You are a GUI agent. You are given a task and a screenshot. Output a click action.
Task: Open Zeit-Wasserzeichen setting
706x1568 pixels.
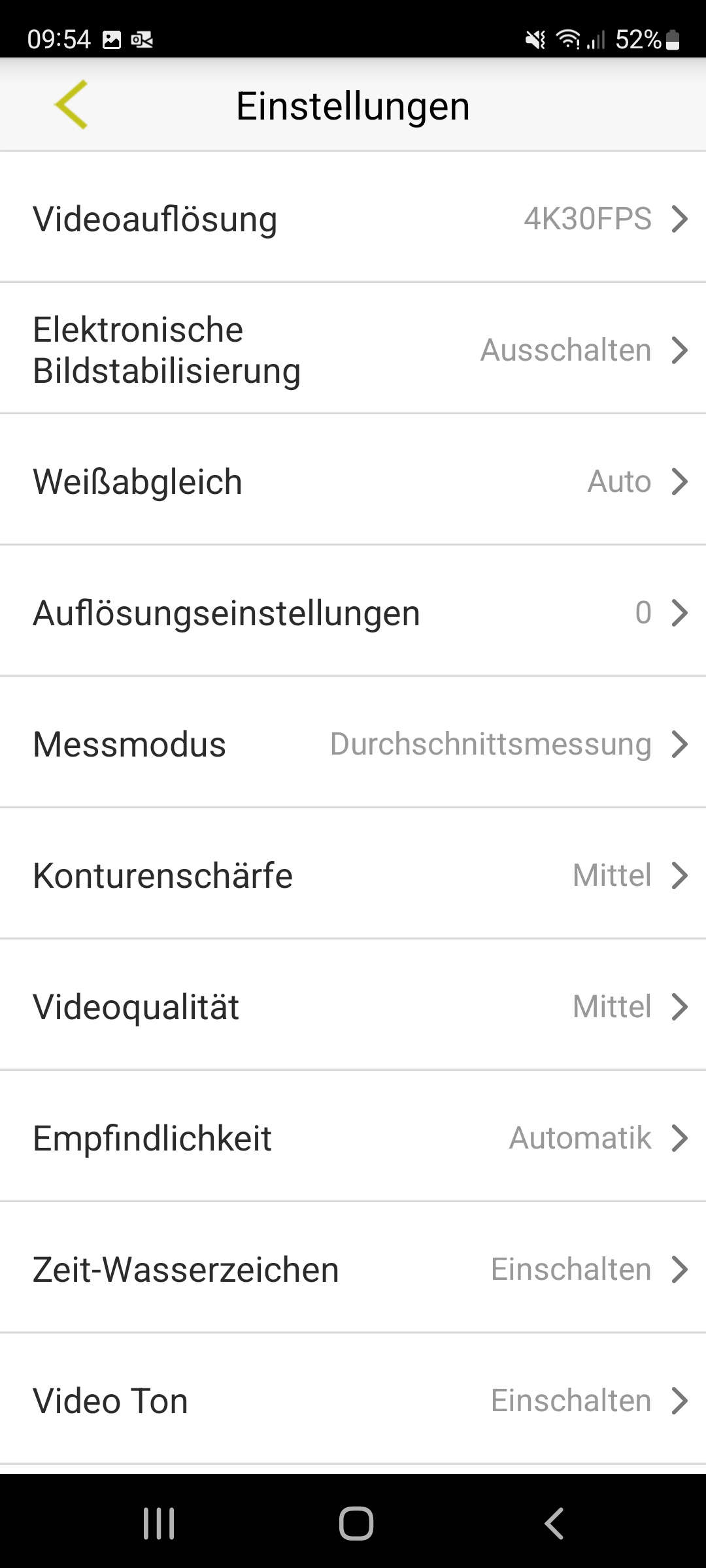pos(353,1269)
